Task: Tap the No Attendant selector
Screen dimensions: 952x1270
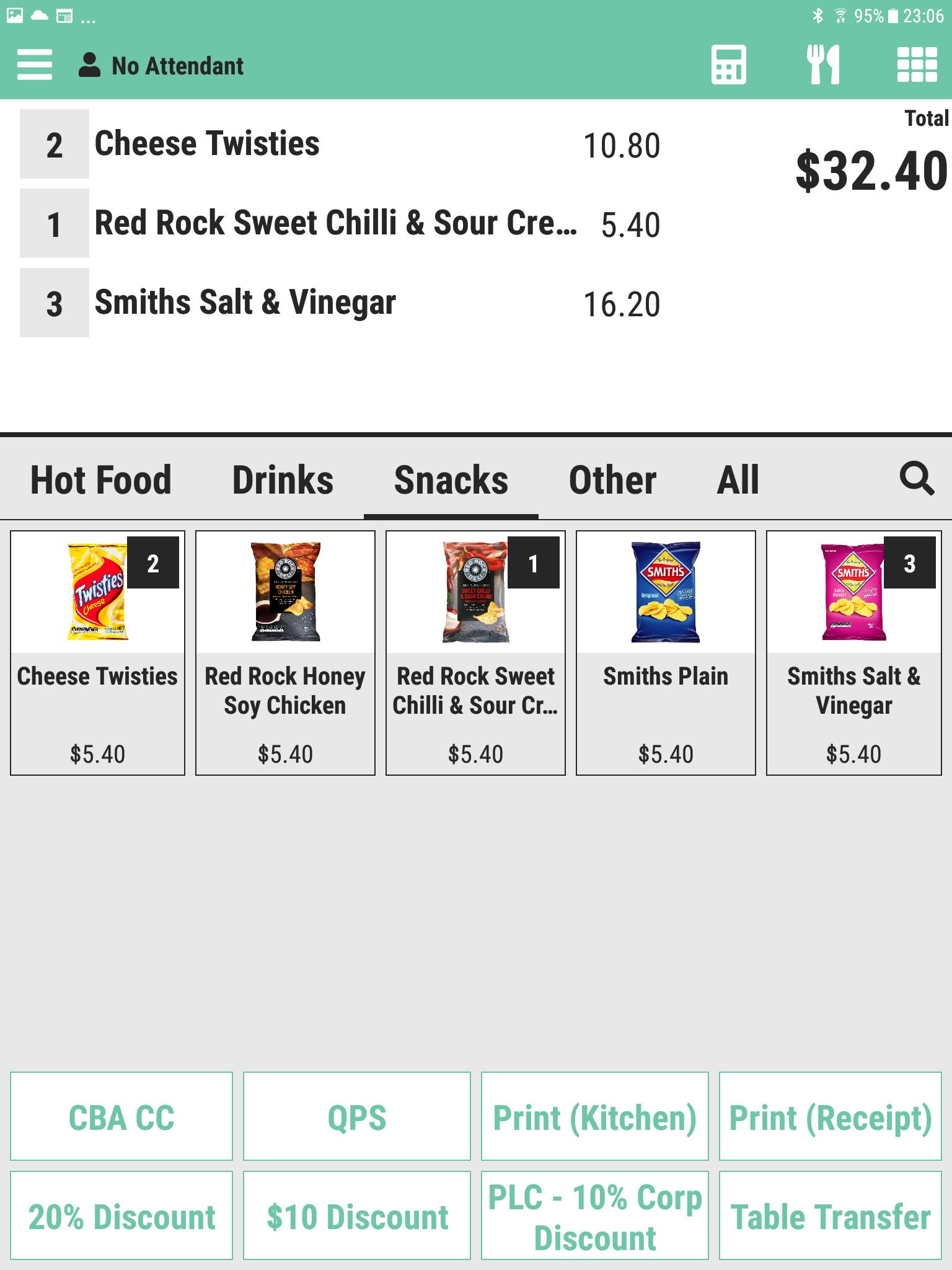Action: click(x=162, y=66)
